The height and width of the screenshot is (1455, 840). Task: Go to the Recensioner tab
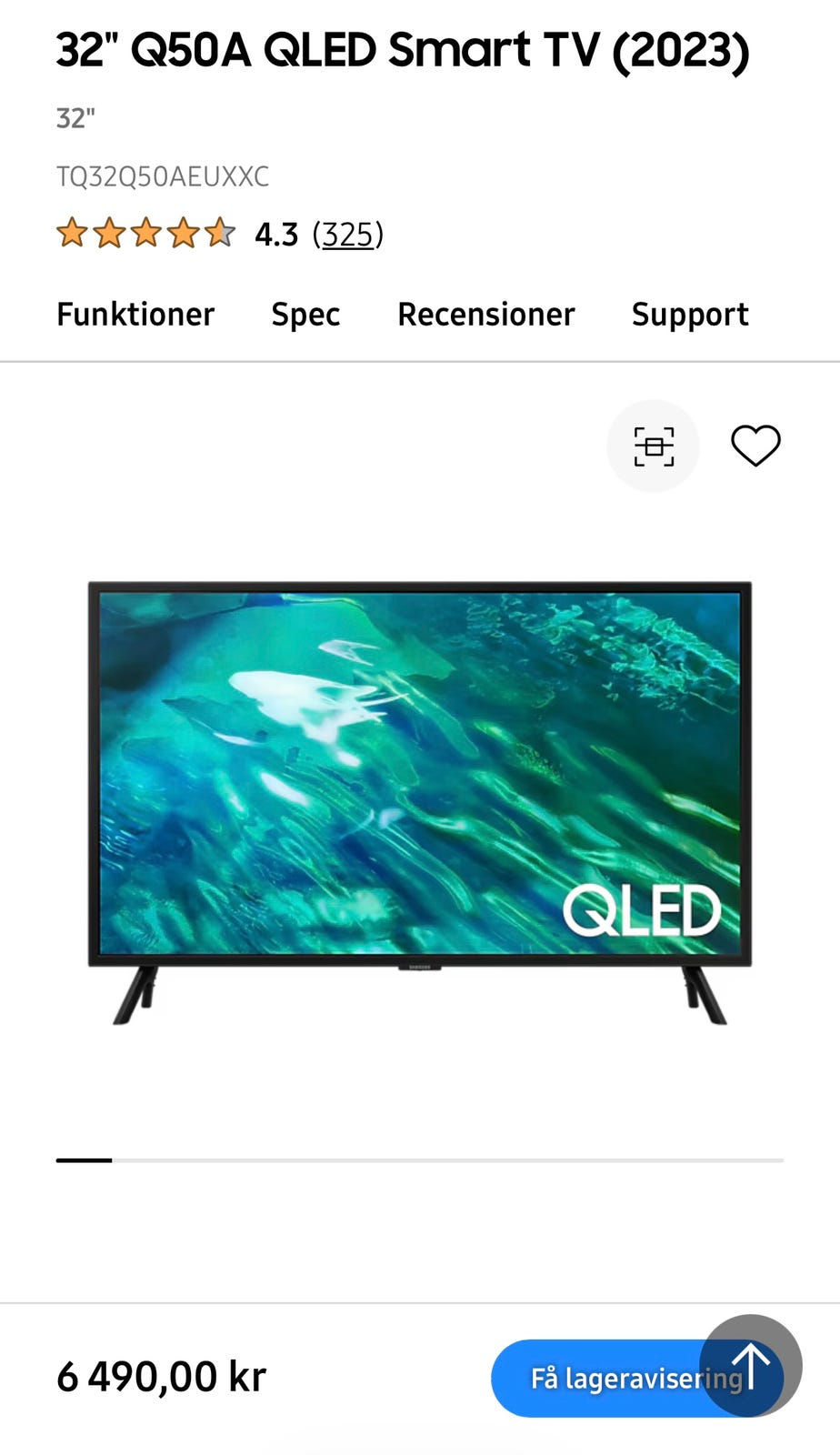(x=486, y=315)
